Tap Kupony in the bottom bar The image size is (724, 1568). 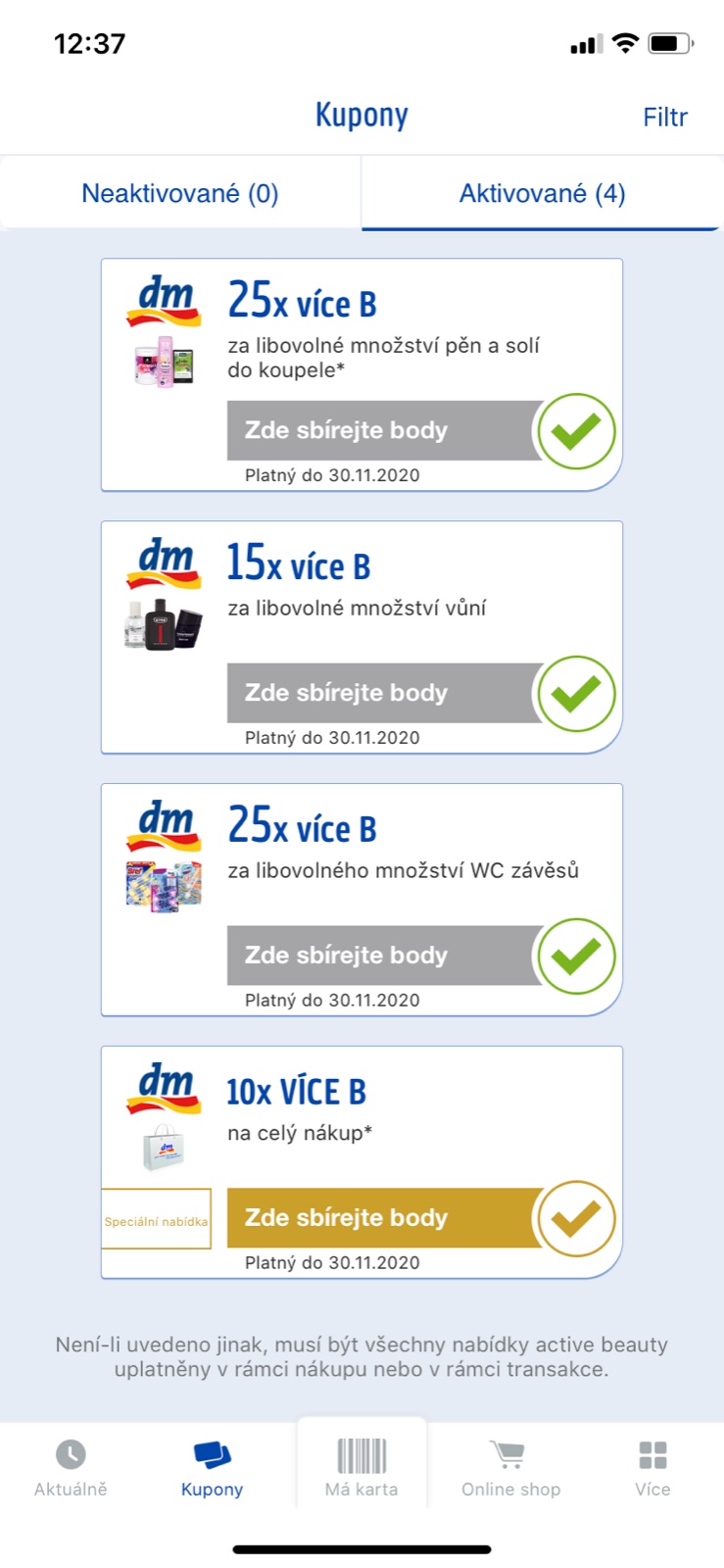click(212, 1467)
